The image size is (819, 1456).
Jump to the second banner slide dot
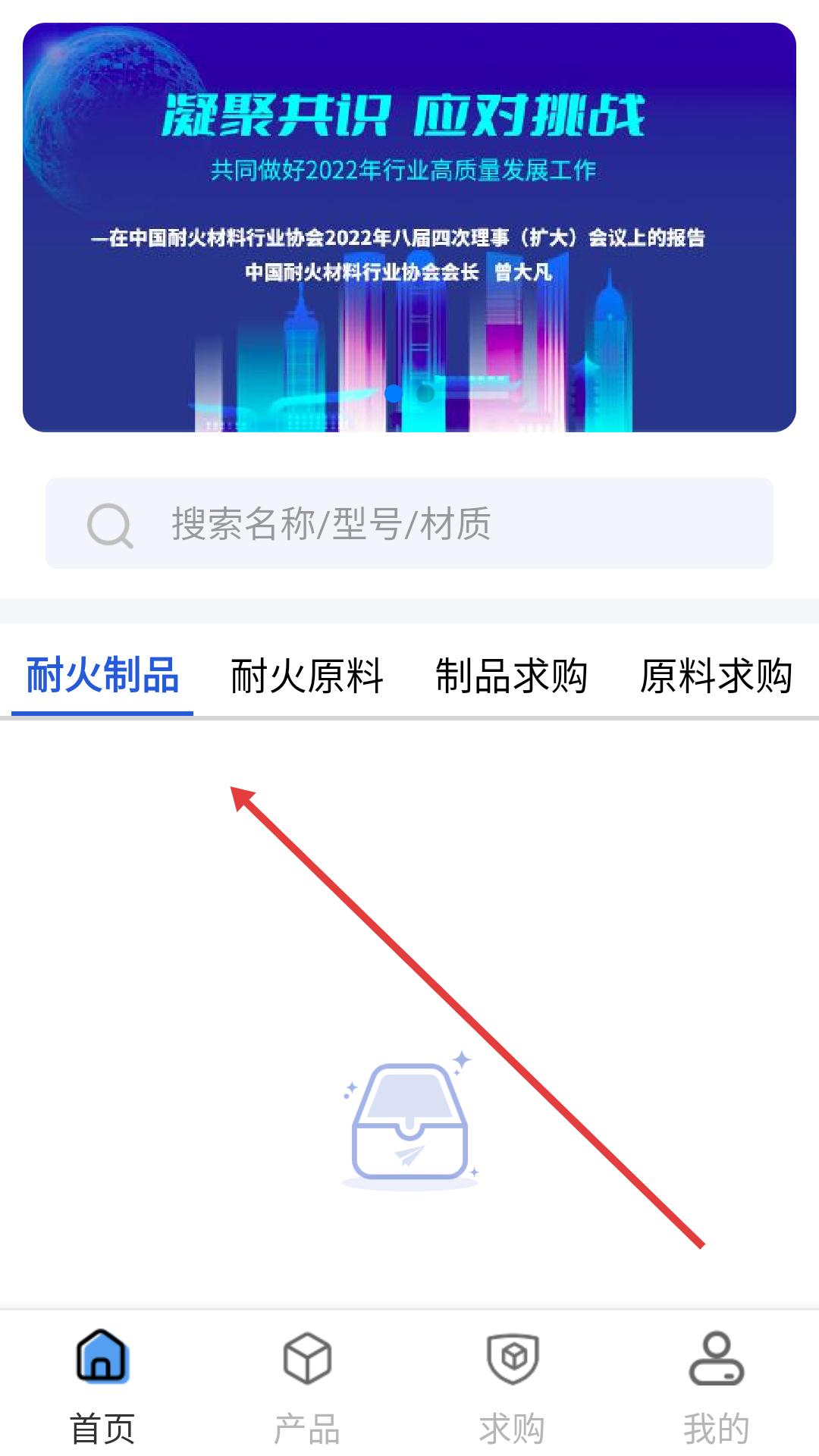(425, 394)
